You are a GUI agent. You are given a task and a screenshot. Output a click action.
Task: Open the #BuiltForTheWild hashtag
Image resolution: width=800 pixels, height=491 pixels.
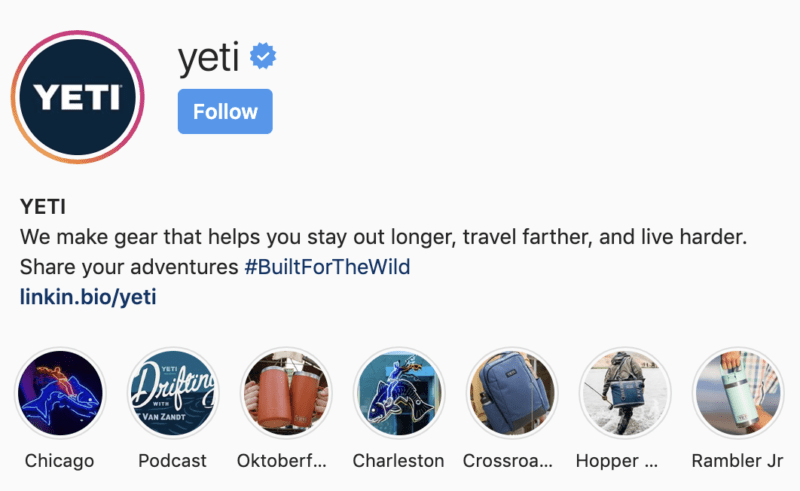tap(326, 267)
